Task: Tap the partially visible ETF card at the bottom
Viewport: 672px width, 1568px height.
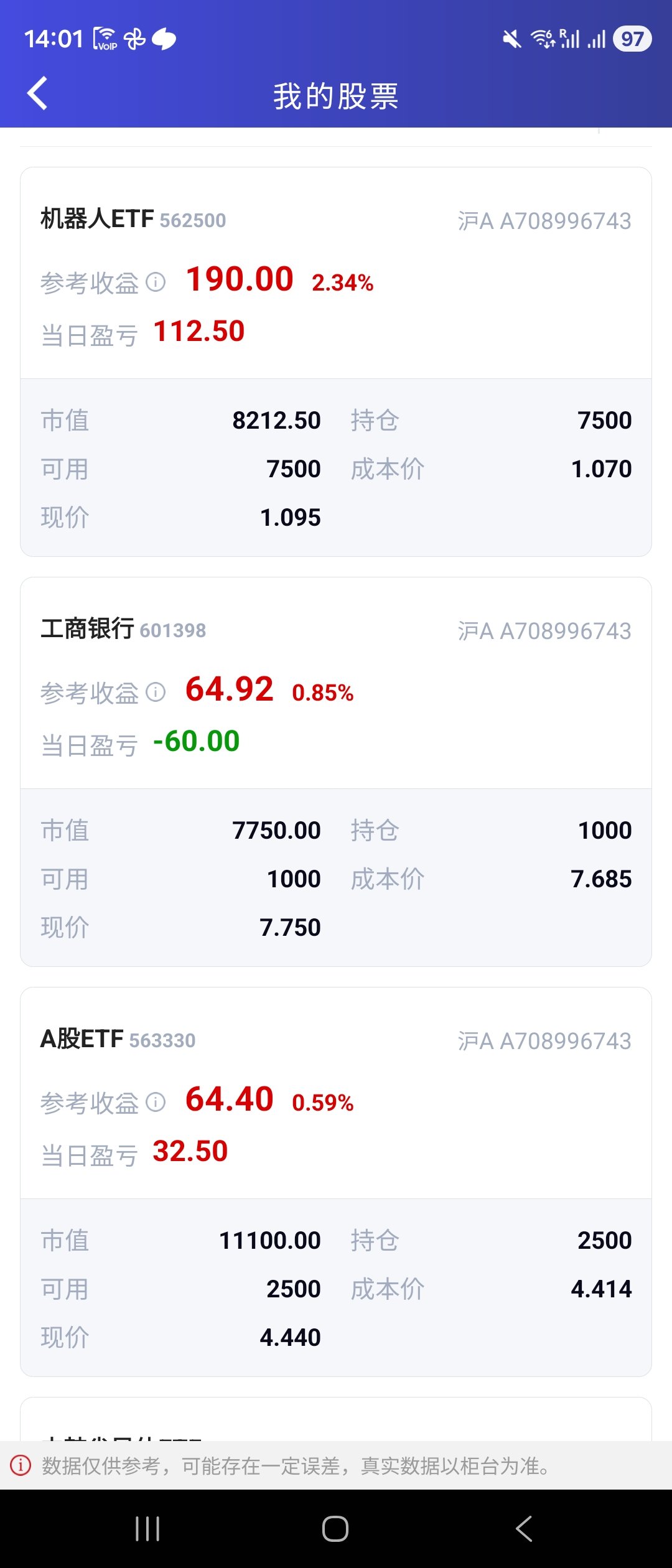Action: [x=336, y=1425]
